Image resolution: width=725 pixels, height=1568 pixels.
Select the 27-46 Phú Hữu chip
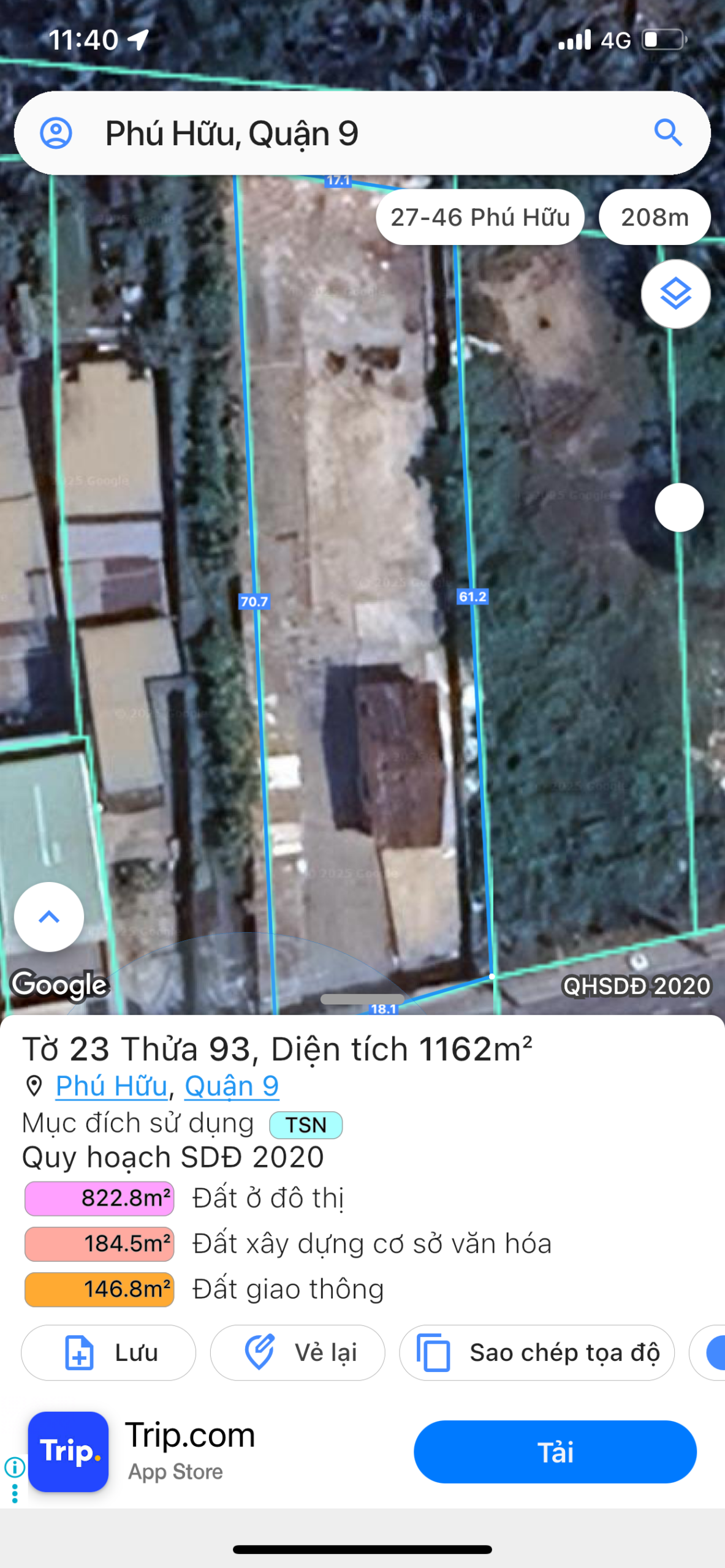tap(480, 217)
